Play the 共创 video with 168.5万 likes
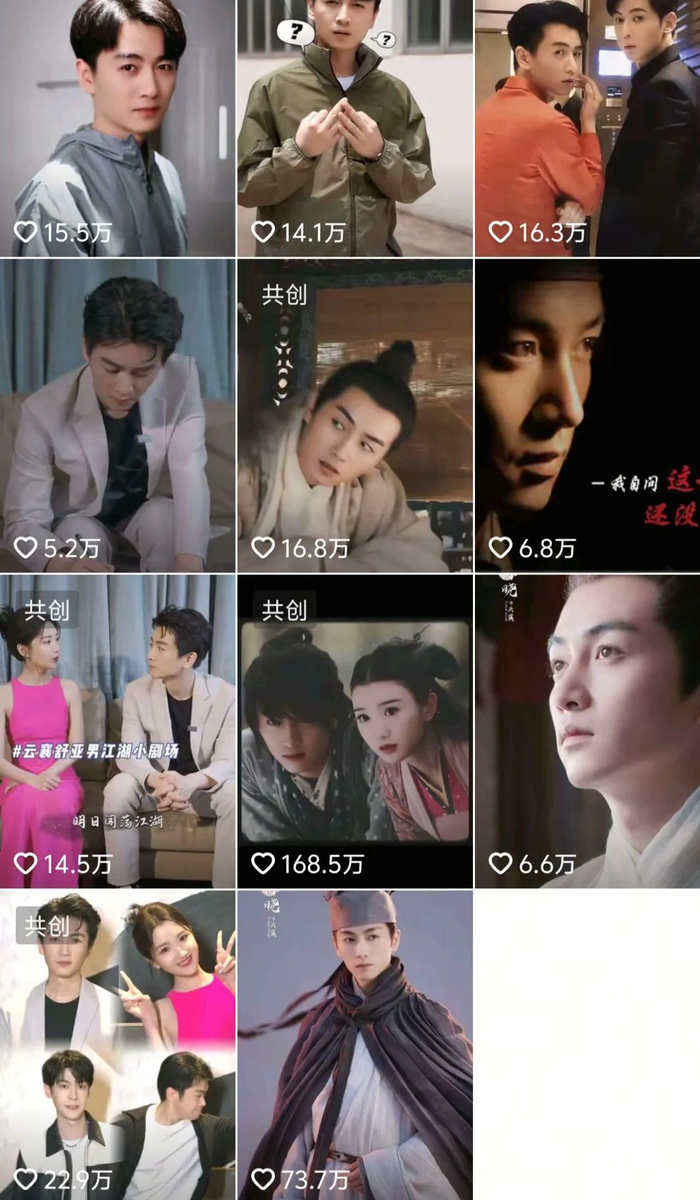Image resolution: width=700 pixels, height=1200 pixels. pos(354,730)
